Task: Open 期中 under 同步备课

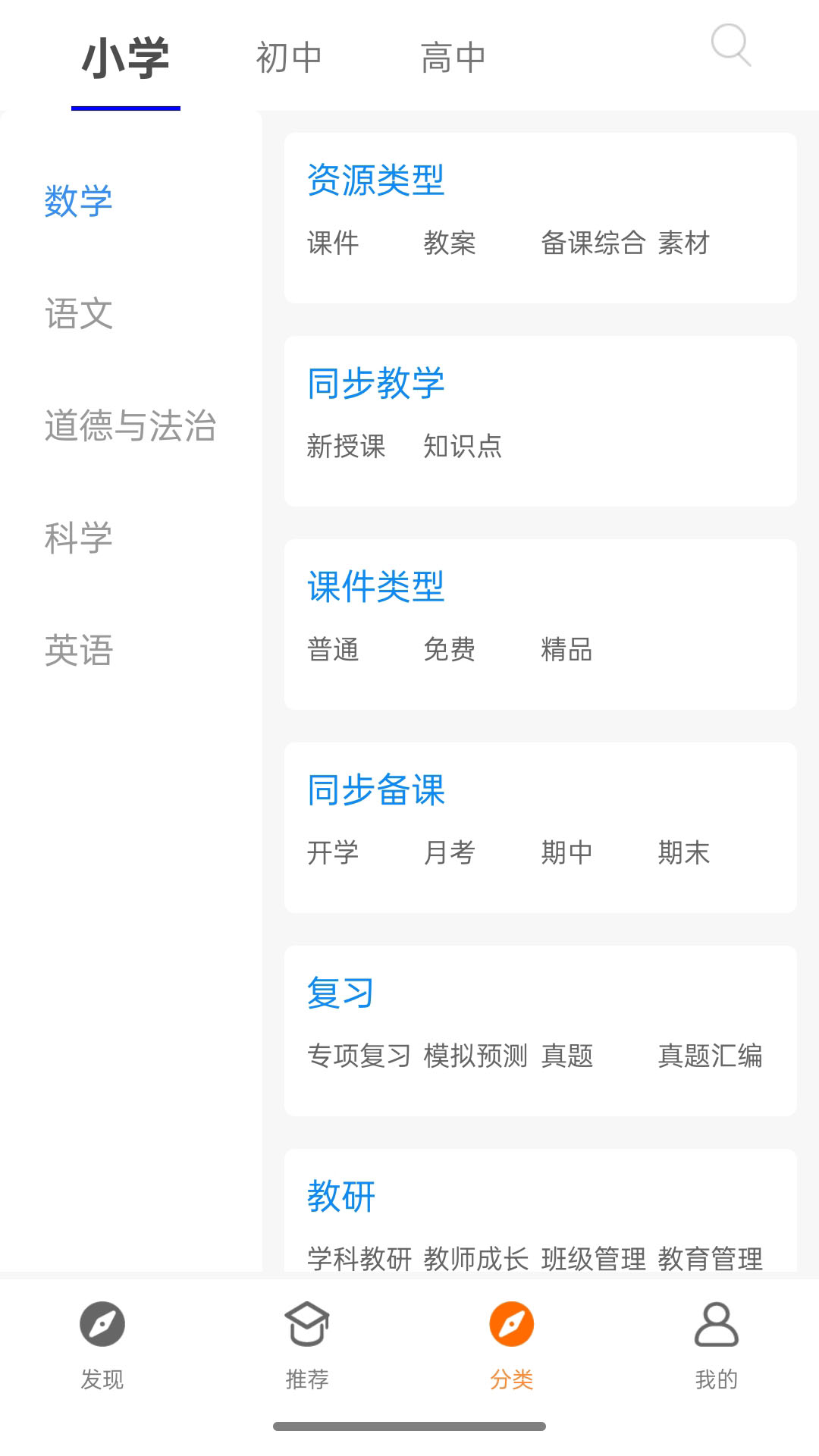Action: click(x=566, y=853)
